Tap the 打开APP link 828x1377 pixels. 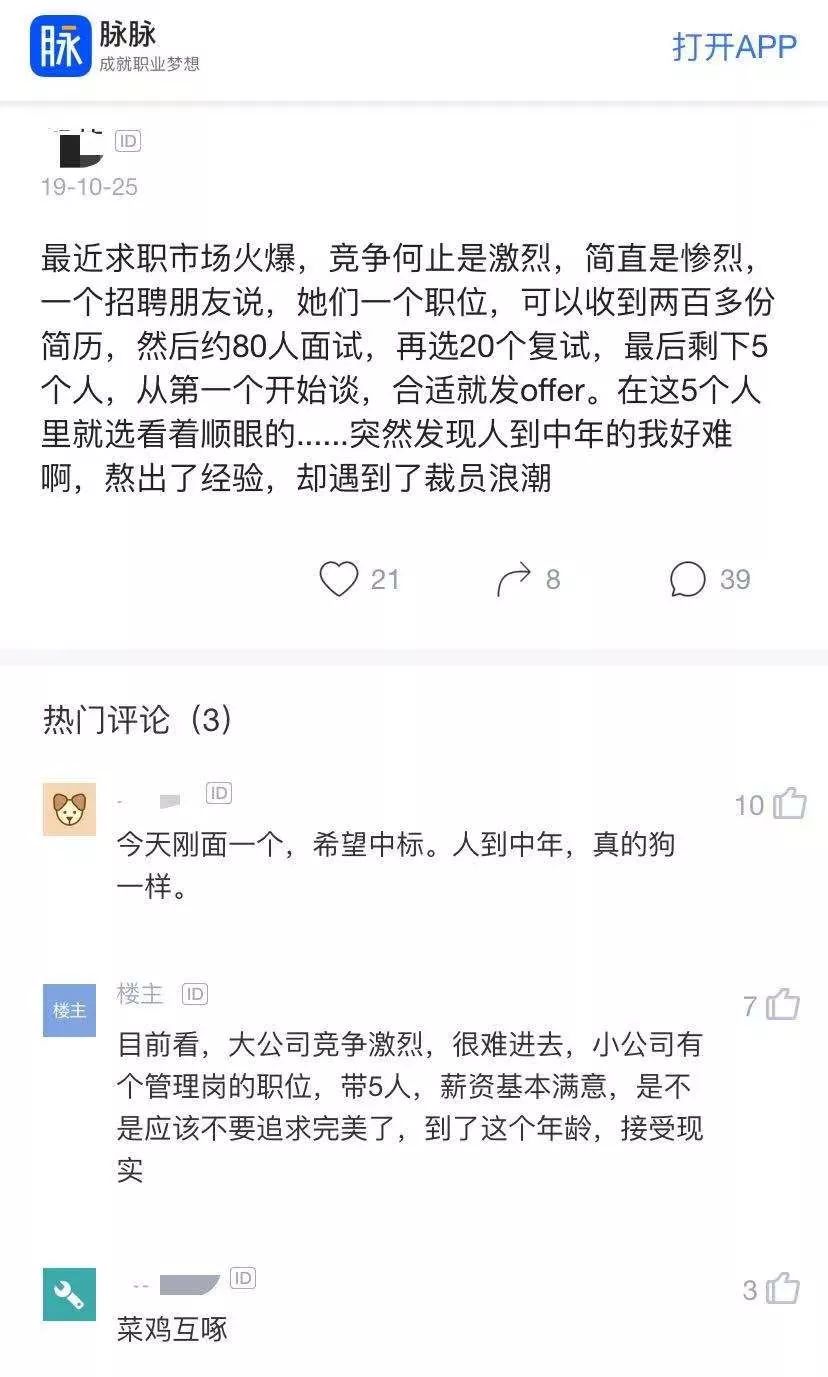pos(734,47)
